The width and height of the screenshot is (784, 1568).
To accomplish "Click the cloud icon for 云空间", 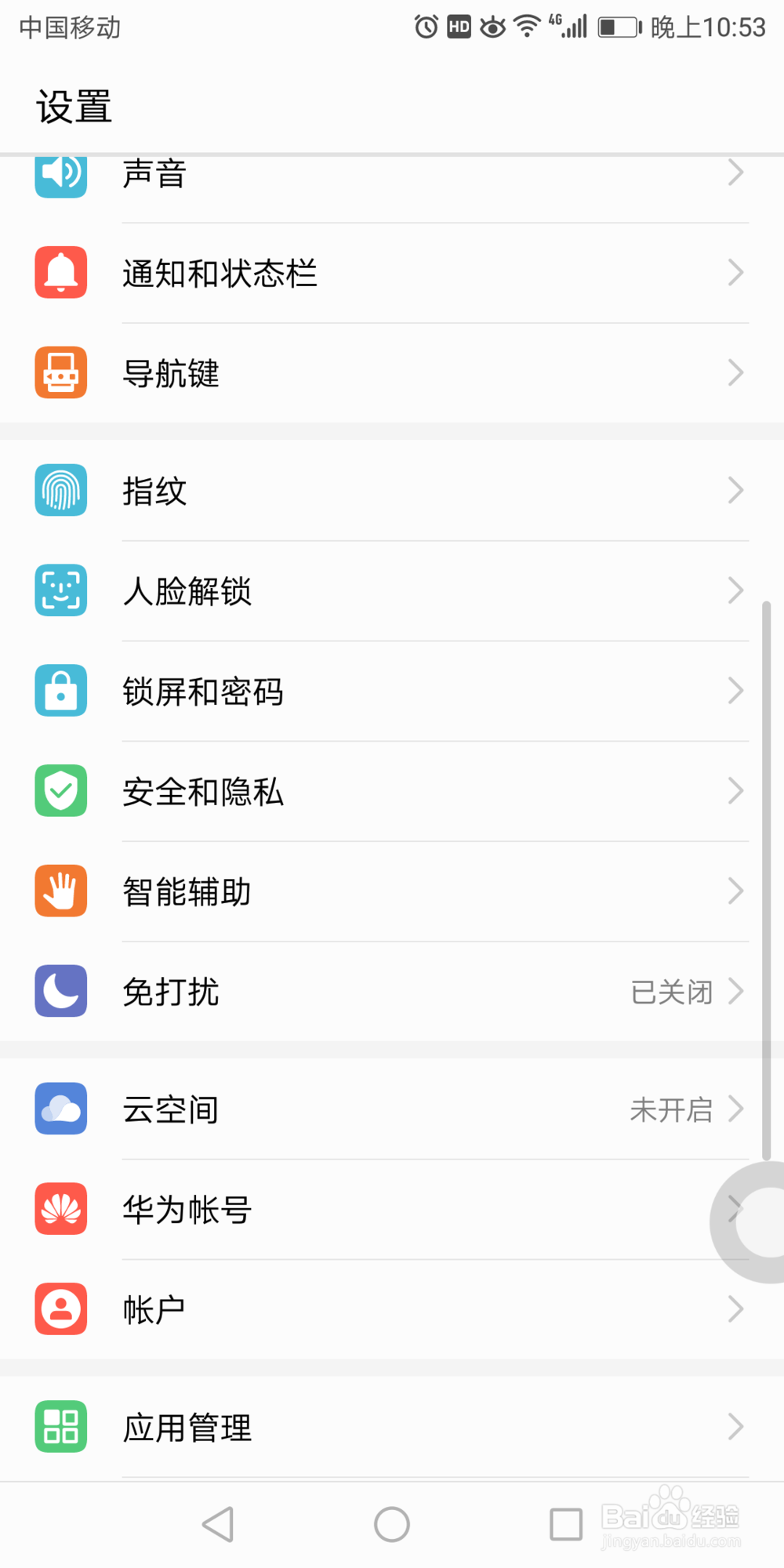I will (x=60, y=1109).
